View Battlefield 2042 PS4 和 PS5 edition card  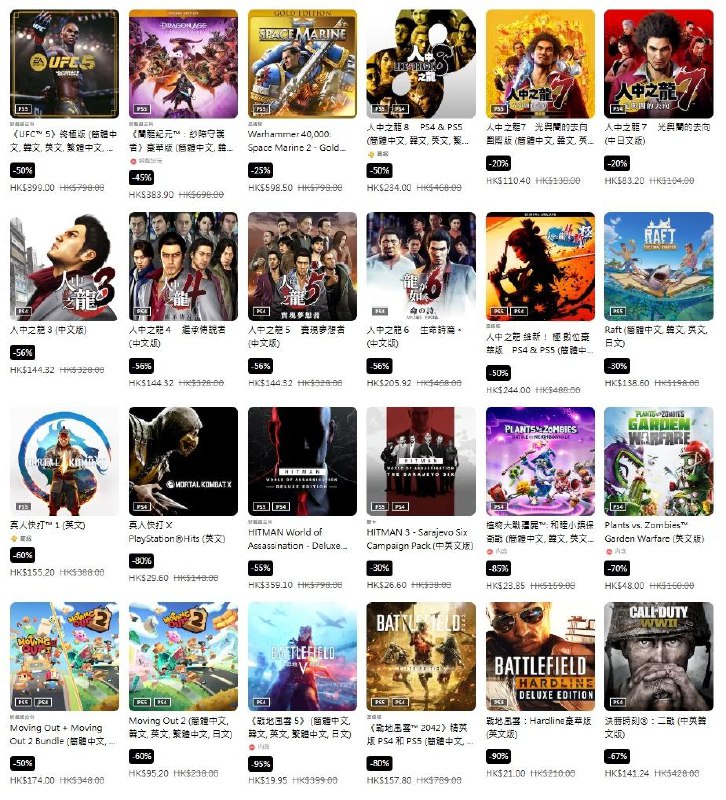point(421,656)
